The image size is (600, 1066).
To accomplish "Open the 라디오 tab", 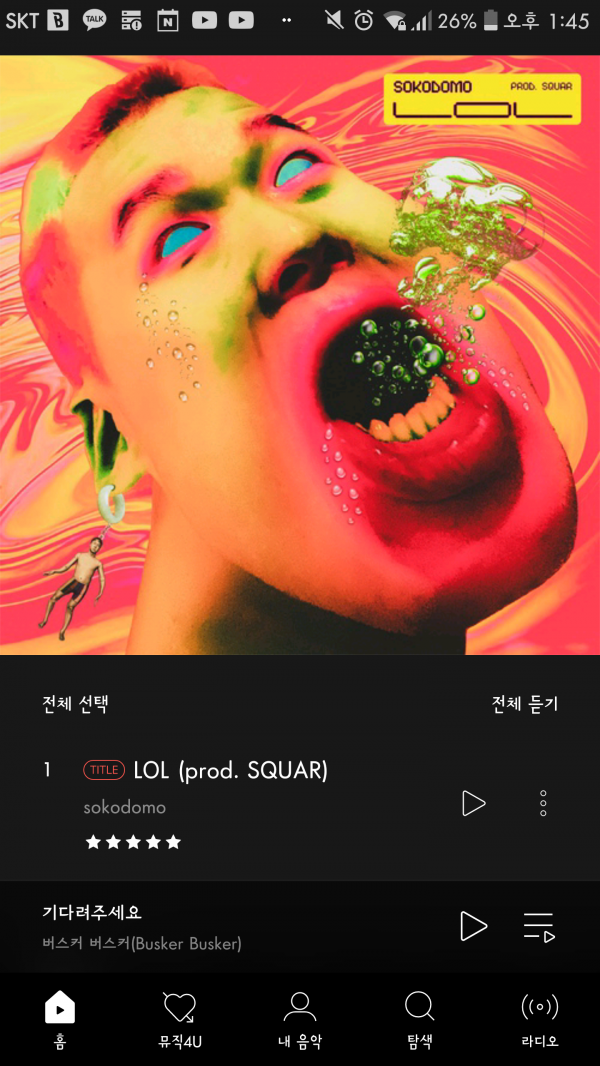I will pos(540,1019).
